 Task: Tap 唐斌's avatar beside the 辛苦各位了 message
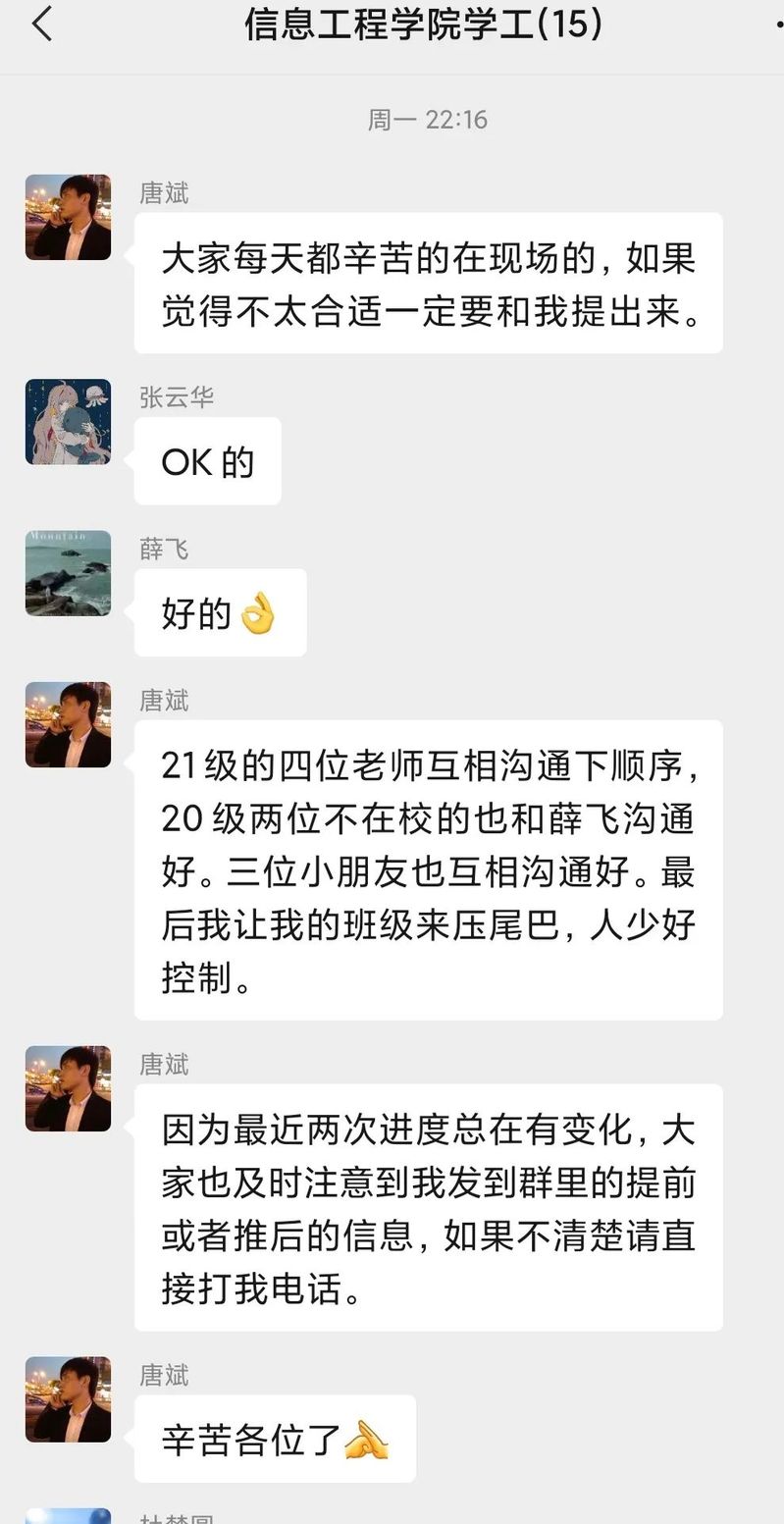coord(68,1399)
